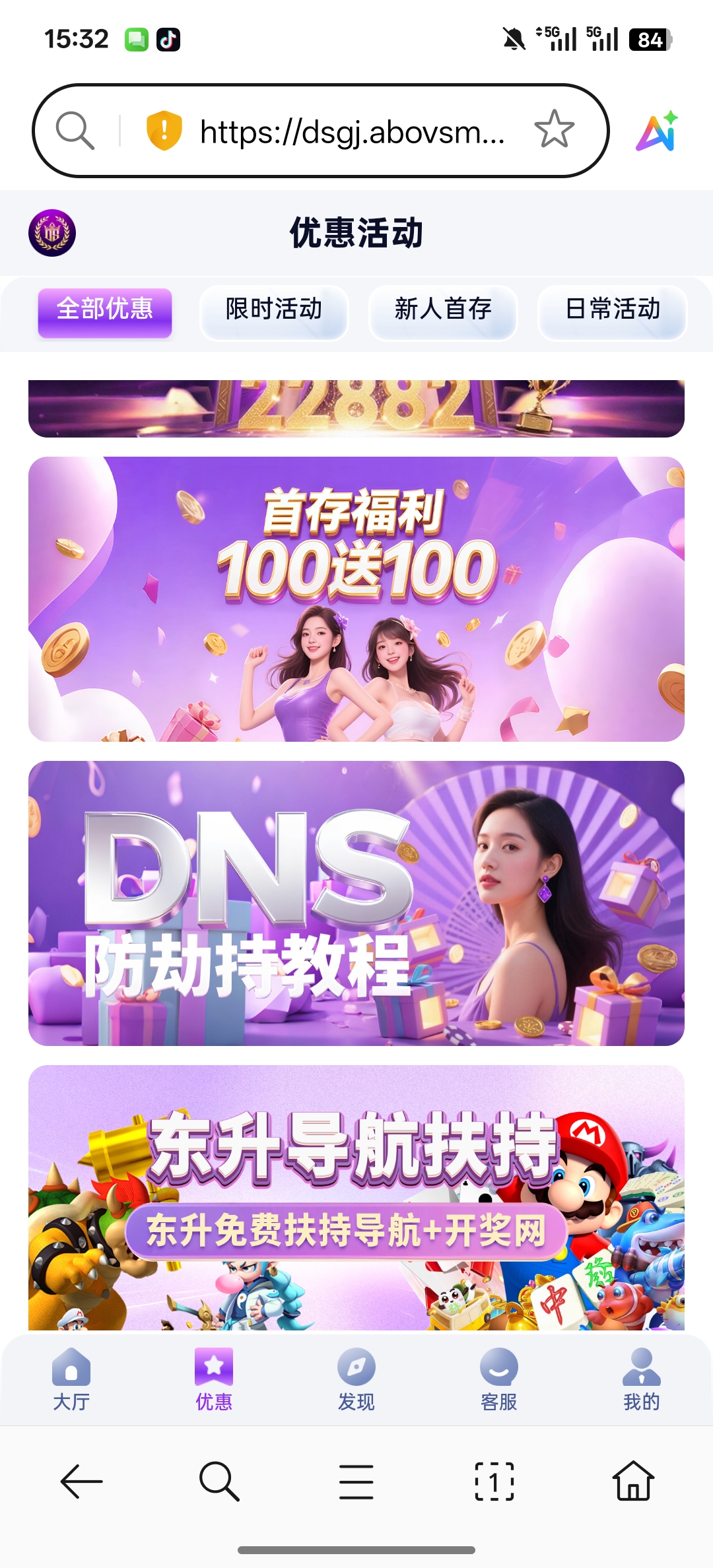Open the AI assistant icon

coord(657,131)
